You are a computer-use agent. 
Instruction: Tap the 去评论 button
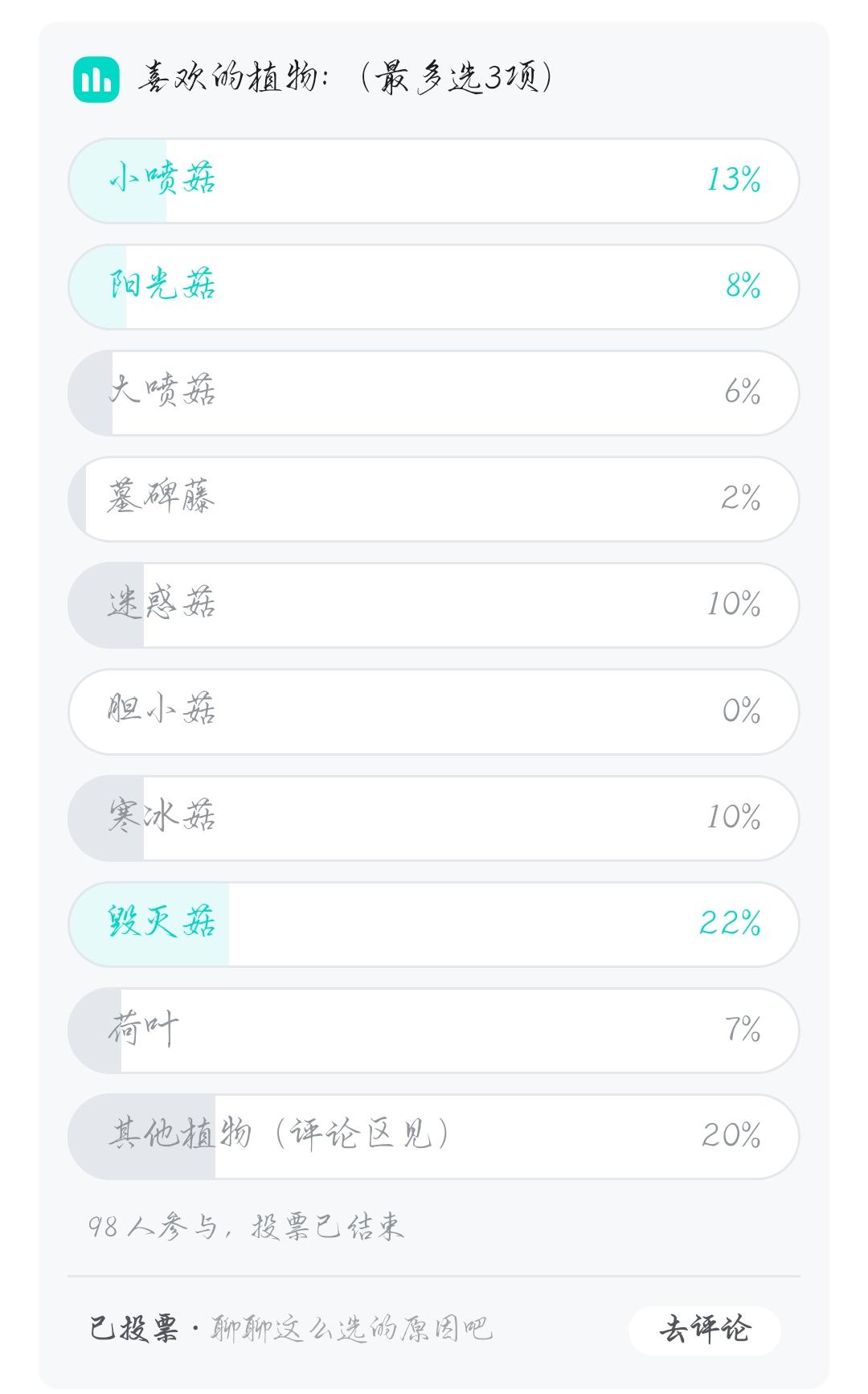704,1330
